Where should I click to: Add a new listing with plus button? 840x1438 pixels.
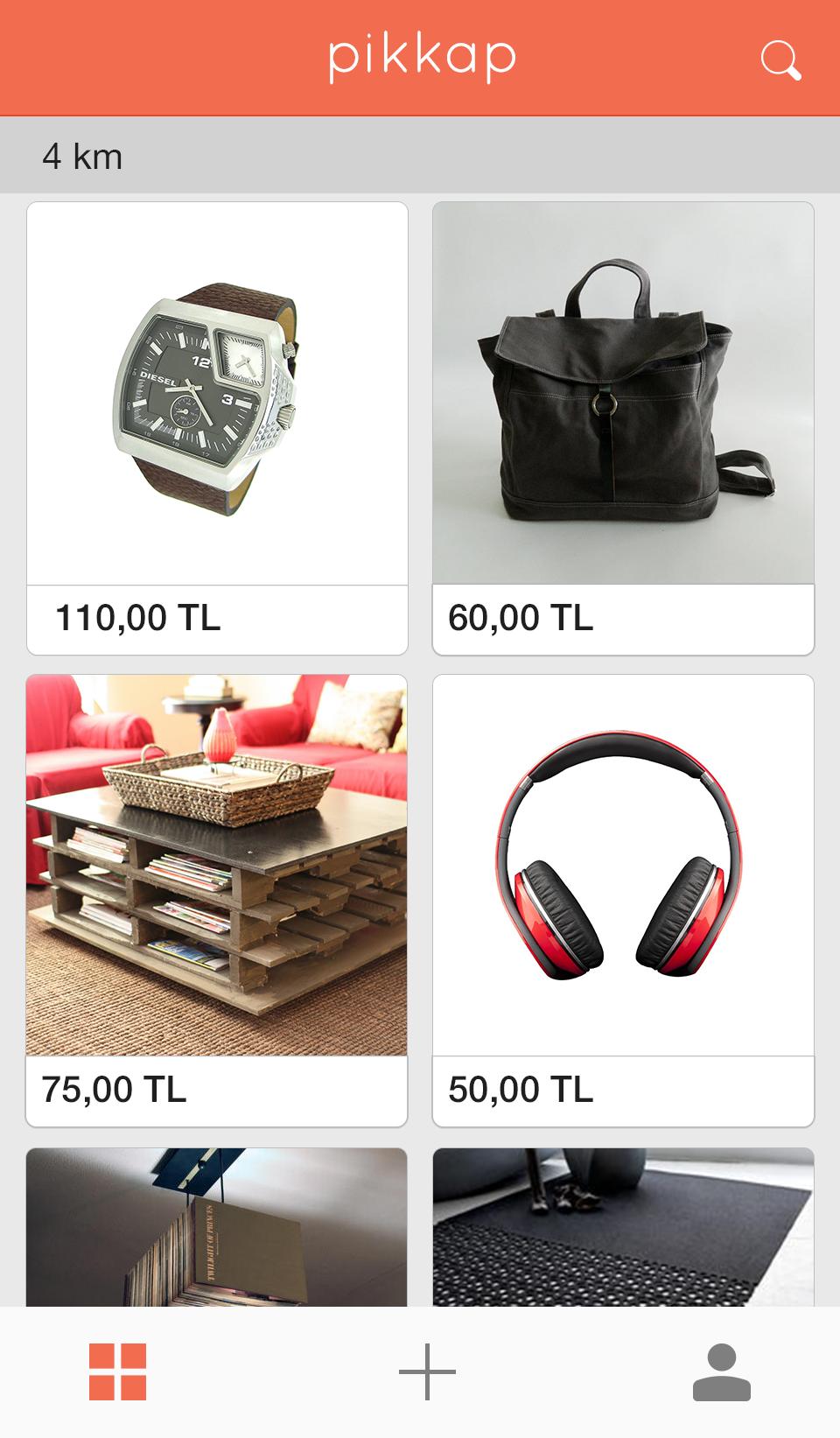427,1371
